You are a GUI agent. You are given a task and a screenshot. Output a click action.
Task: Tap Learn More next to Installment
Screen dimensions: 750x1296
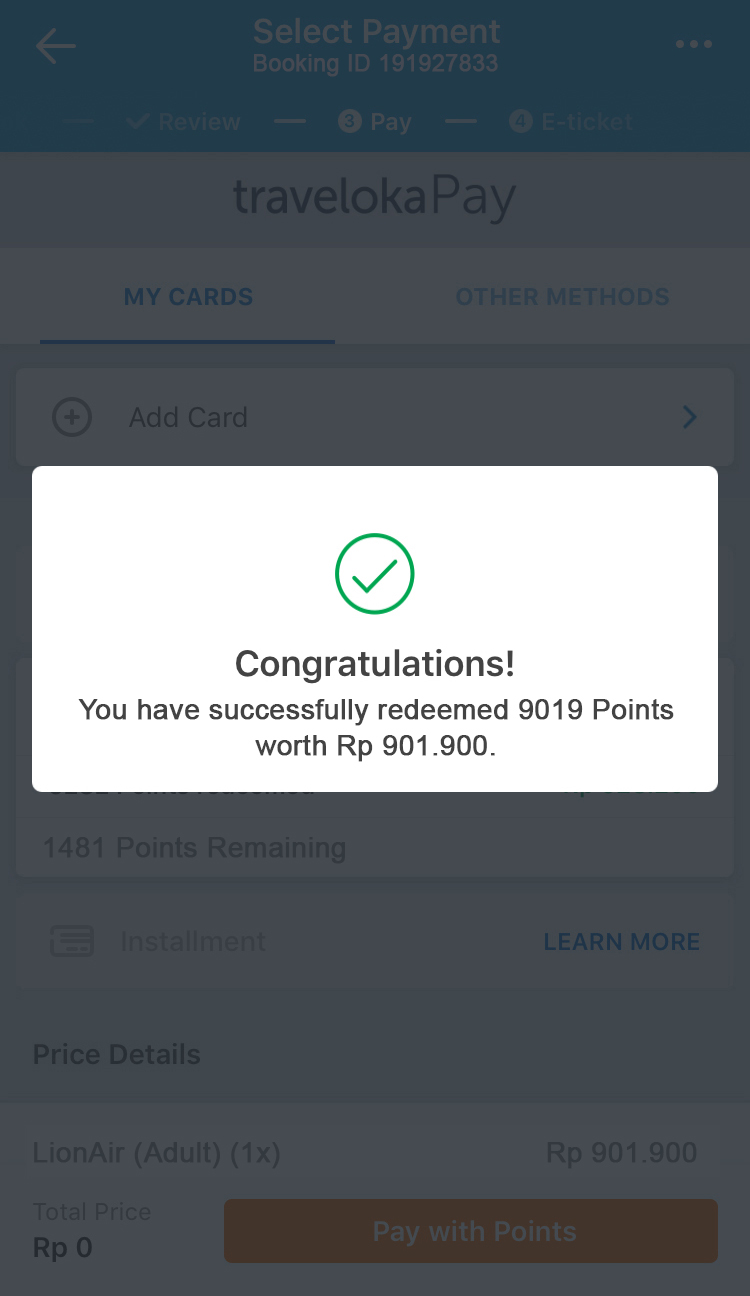point(621,942)
